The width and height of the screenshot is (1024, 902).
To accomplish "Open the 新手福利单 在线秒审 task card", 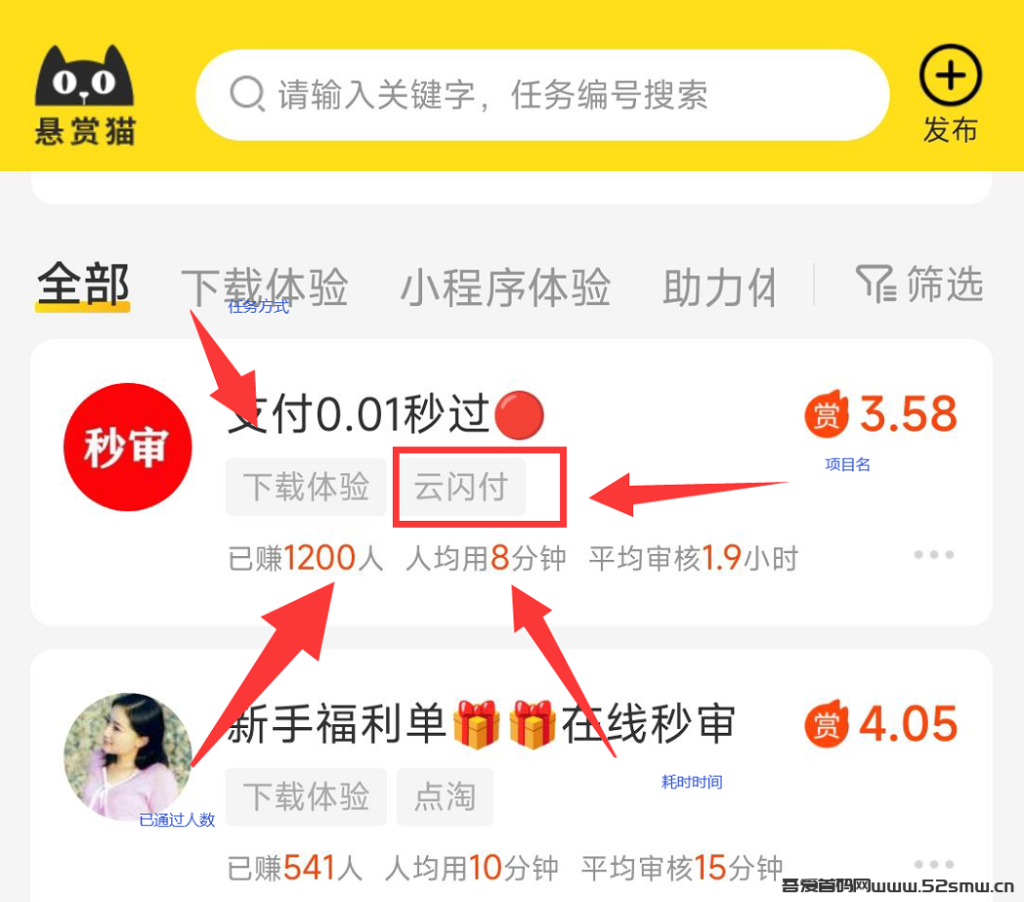I will [x=482, y=724].
